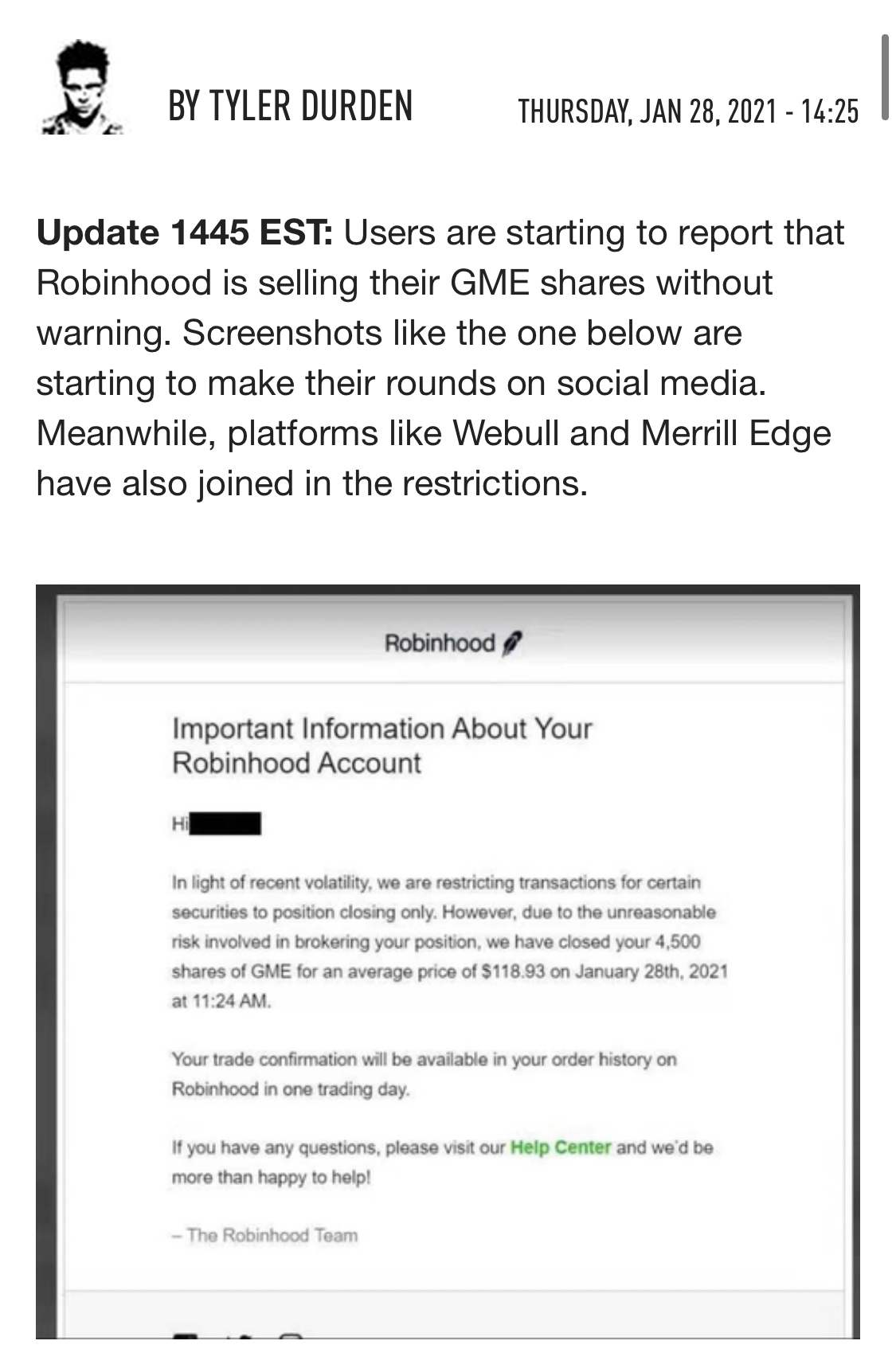
Task: Tap the author avatar picture
Action: [x=80, y=90]
